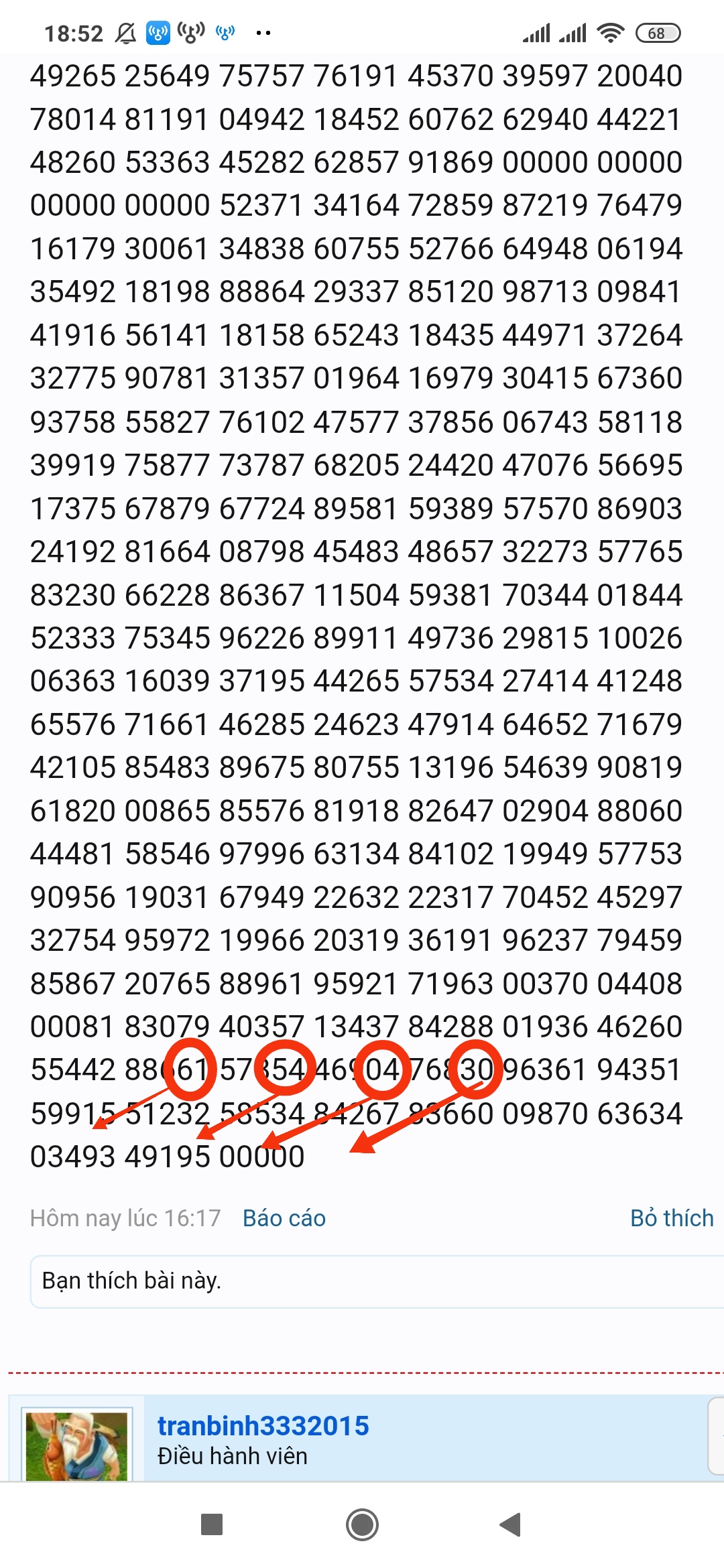The image size is (724, 1568).
Task: Open tranbinh3332015's profile via username
Action: pyautogui.click(x=263, y=1426)
